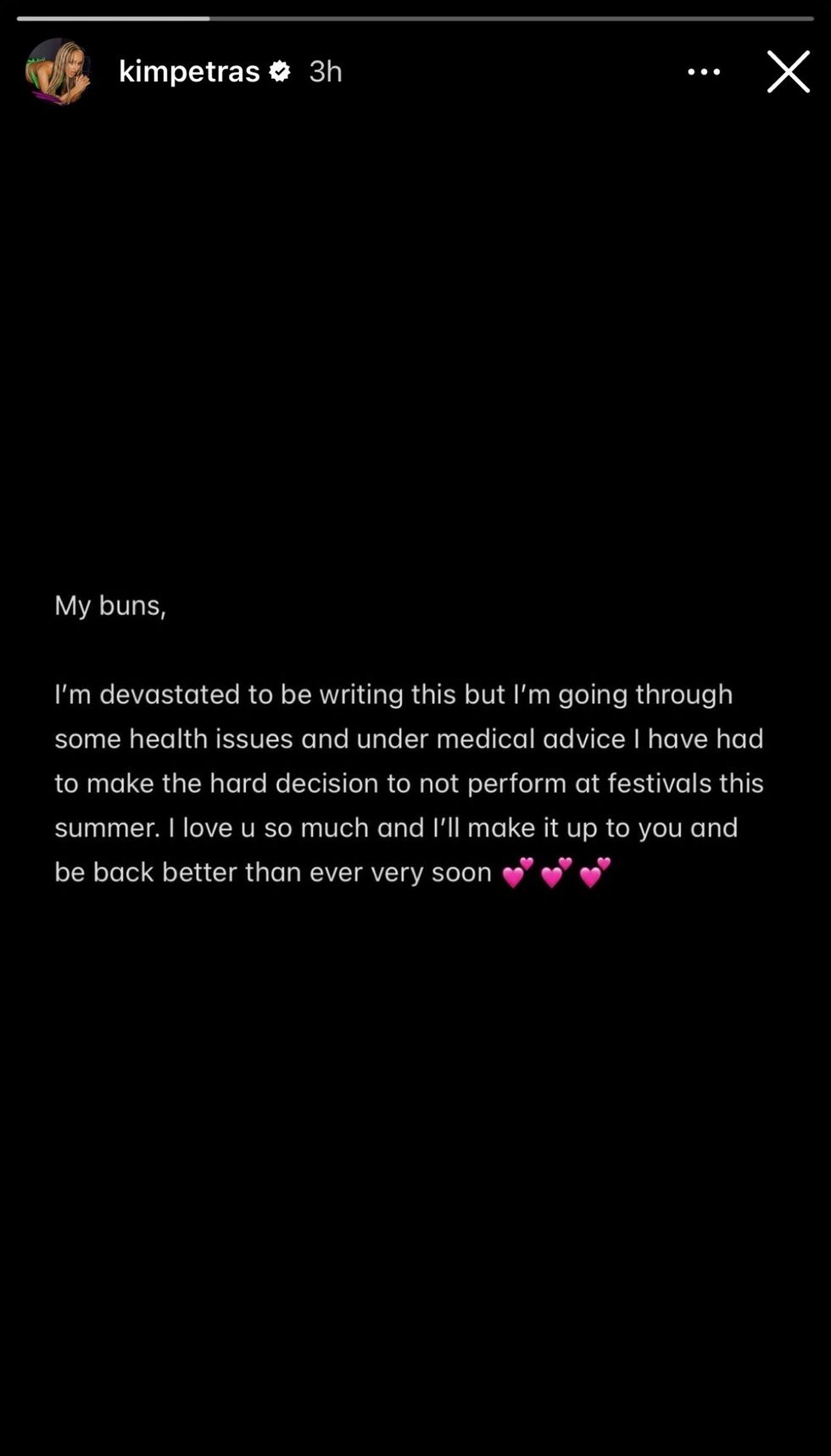Viewport: 831px width, 1456px height.
Task: Open the kimpetras username link
Action: pyautogui.click(x=189, y=71)
